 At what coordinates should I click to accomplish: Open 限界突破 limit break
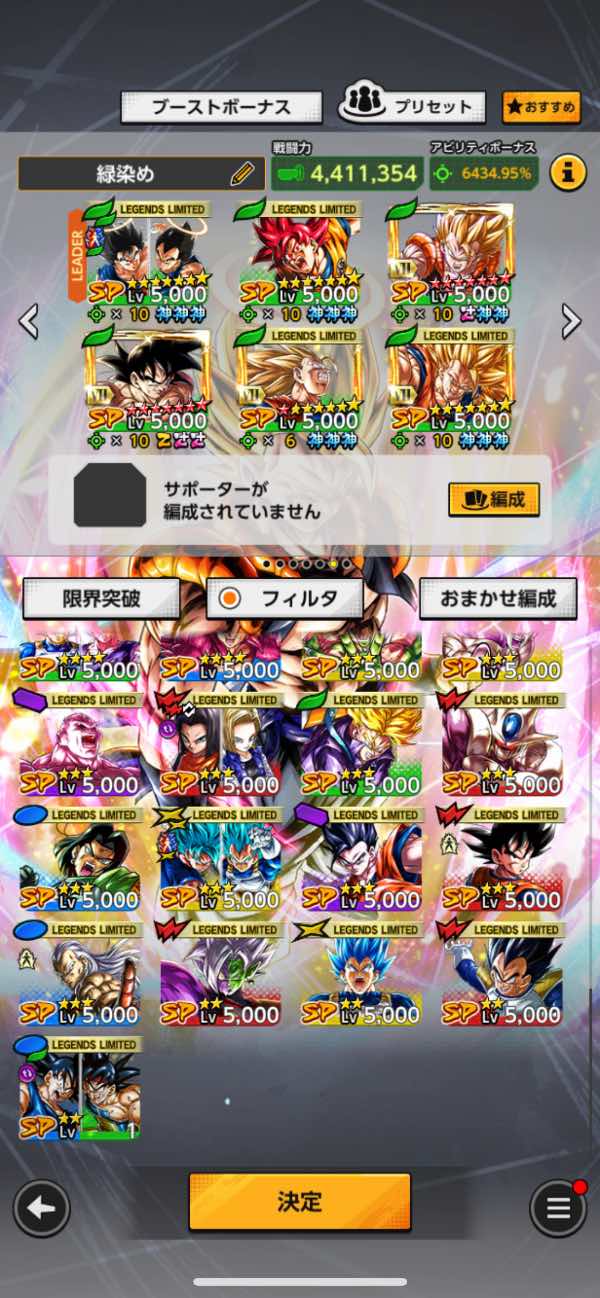pyautogui.click(x=101, y=598)
